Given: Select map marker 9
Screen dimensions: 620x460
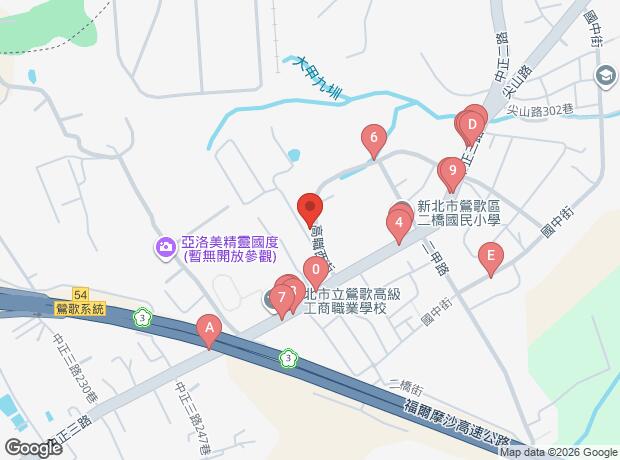Looking at the screenshot, I should tap(453, 170).
